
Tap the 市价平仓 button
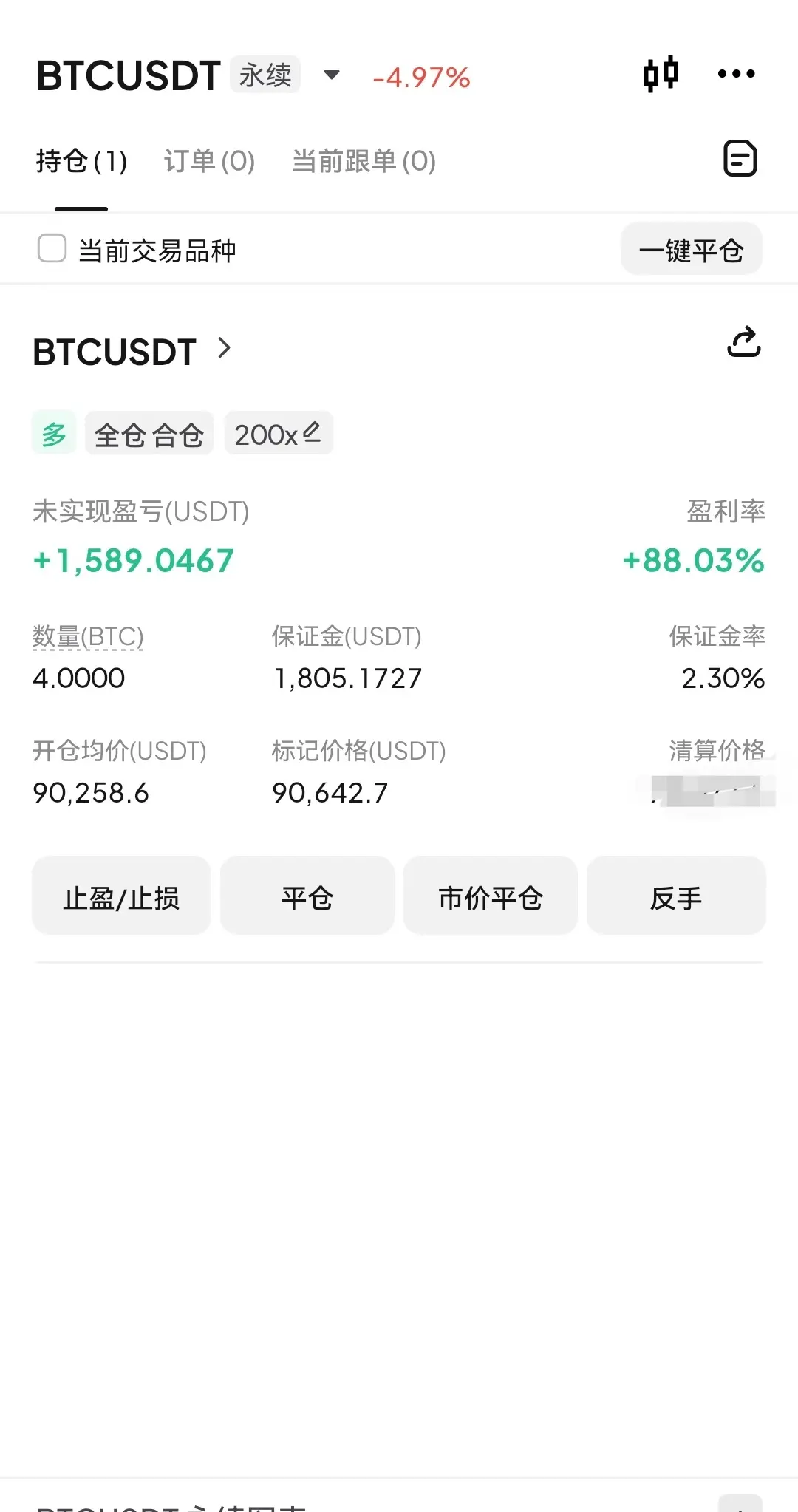coord(490,896)
